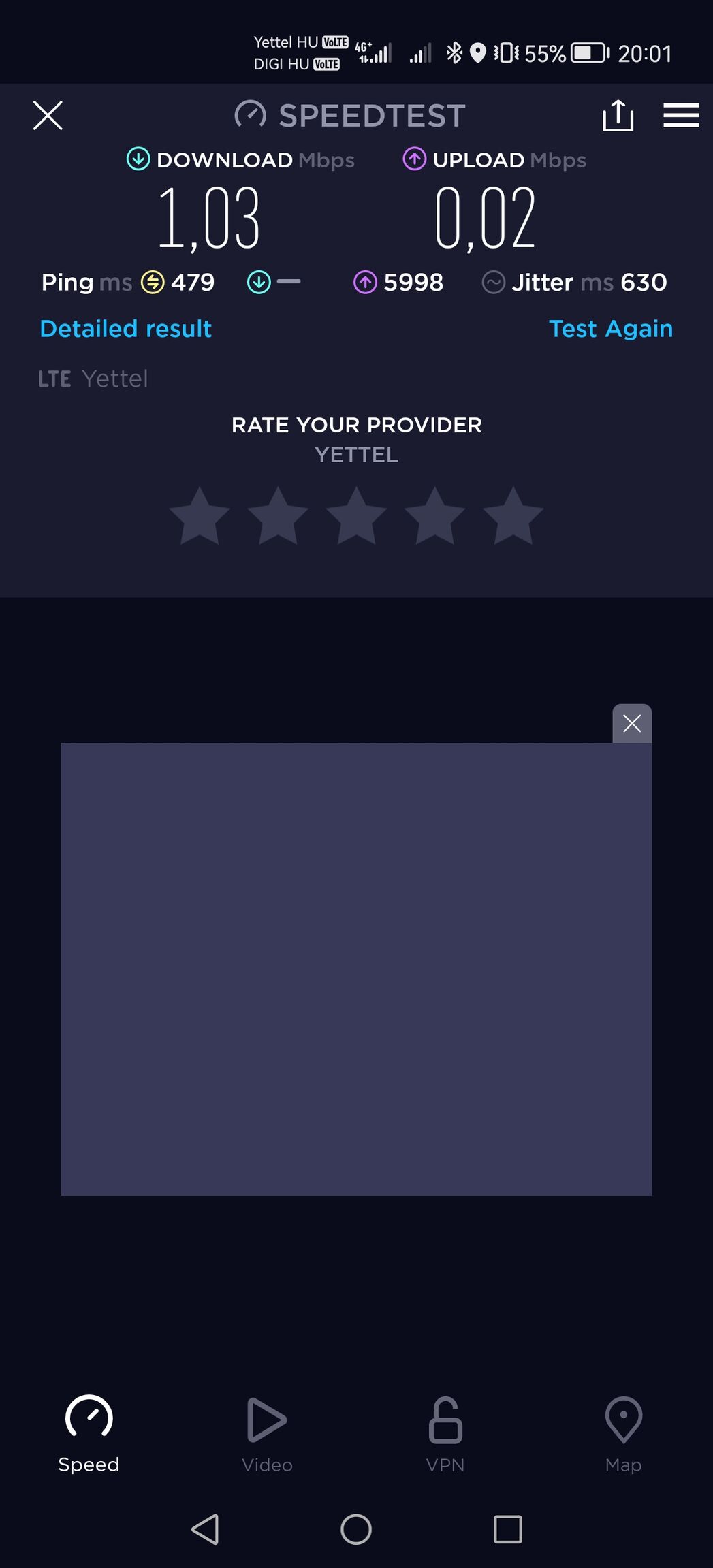Select the Speed tab
This screenshot has height=1568, width=713.
coord(89,1435)
